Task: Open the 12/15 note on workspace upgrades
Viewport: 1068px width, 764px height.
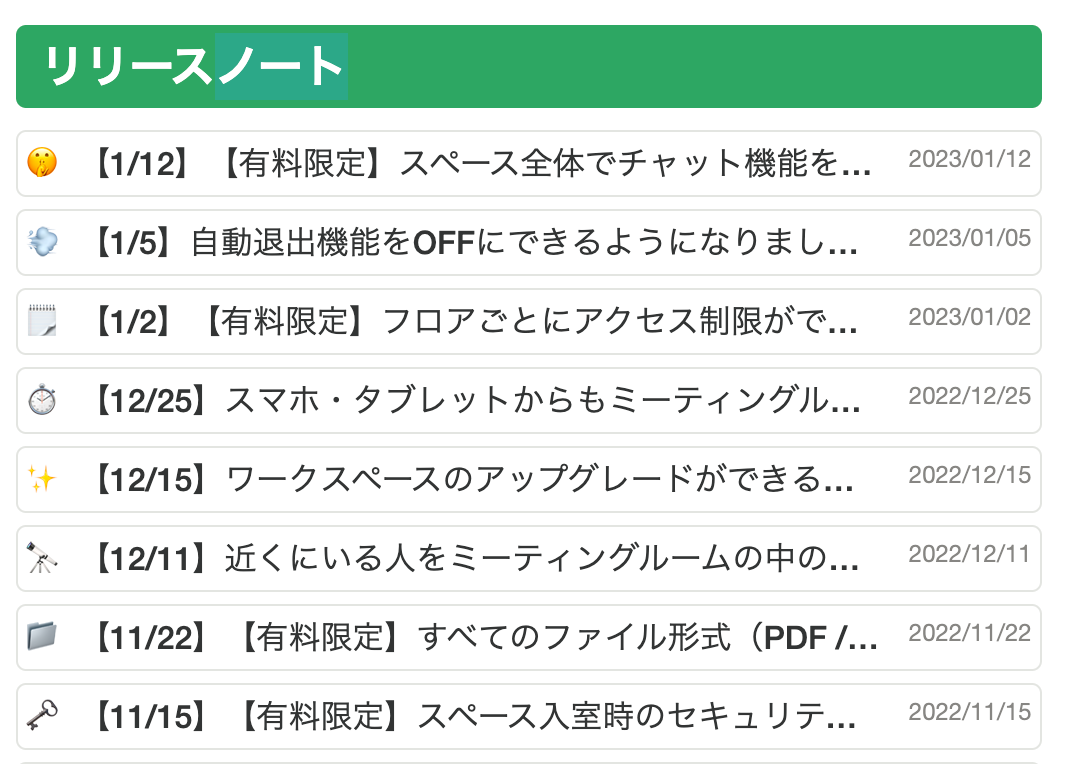Action: point(529,479)
